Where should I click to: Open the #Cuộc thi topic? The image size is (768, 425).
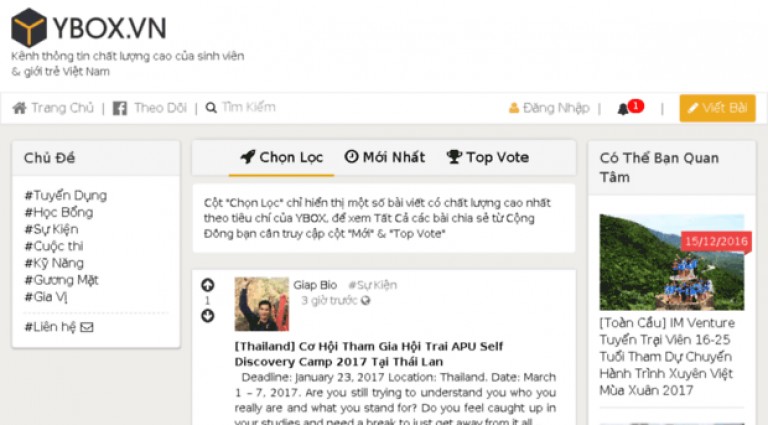pyautogui.click(x=54, y=246)
